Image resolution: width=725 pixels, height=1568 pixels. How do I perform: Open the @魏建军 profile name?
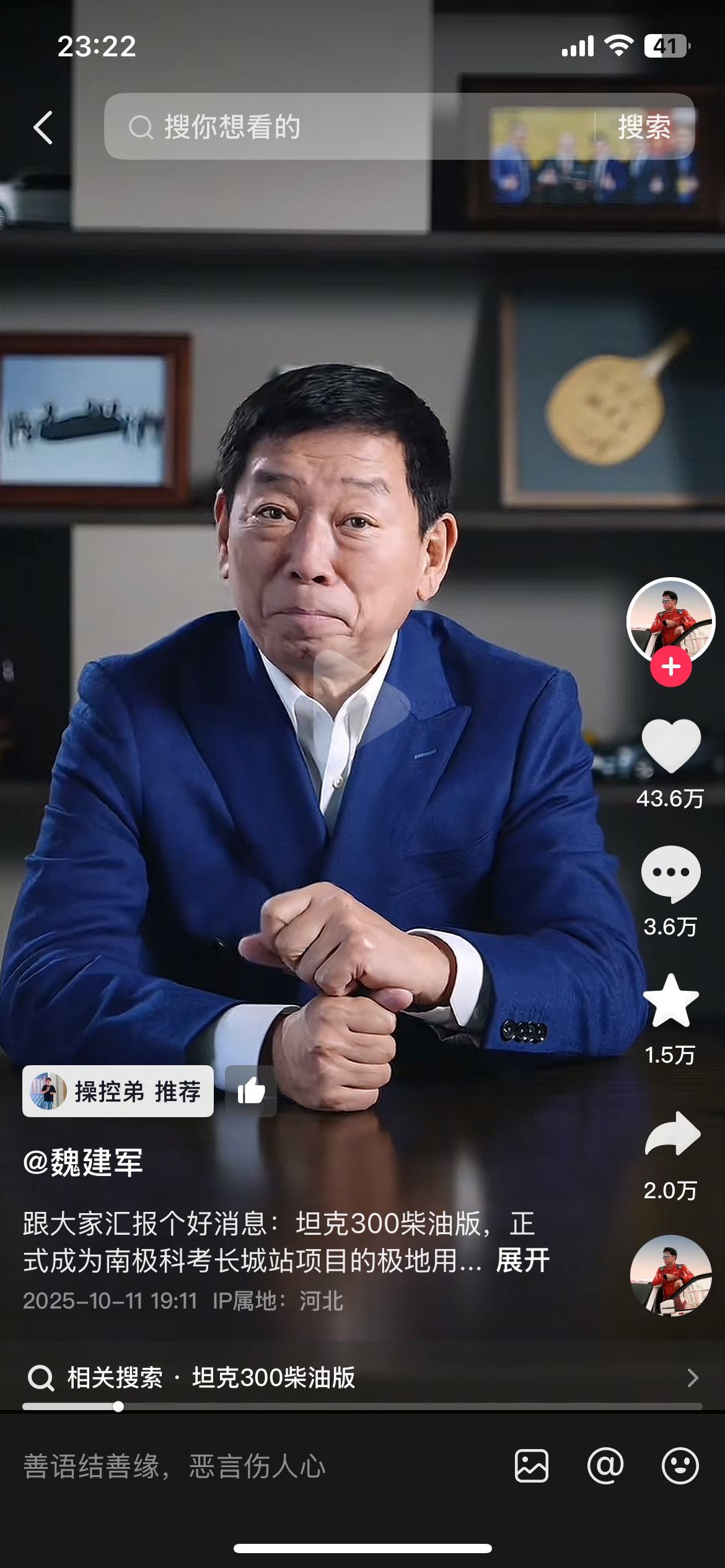83,1162
